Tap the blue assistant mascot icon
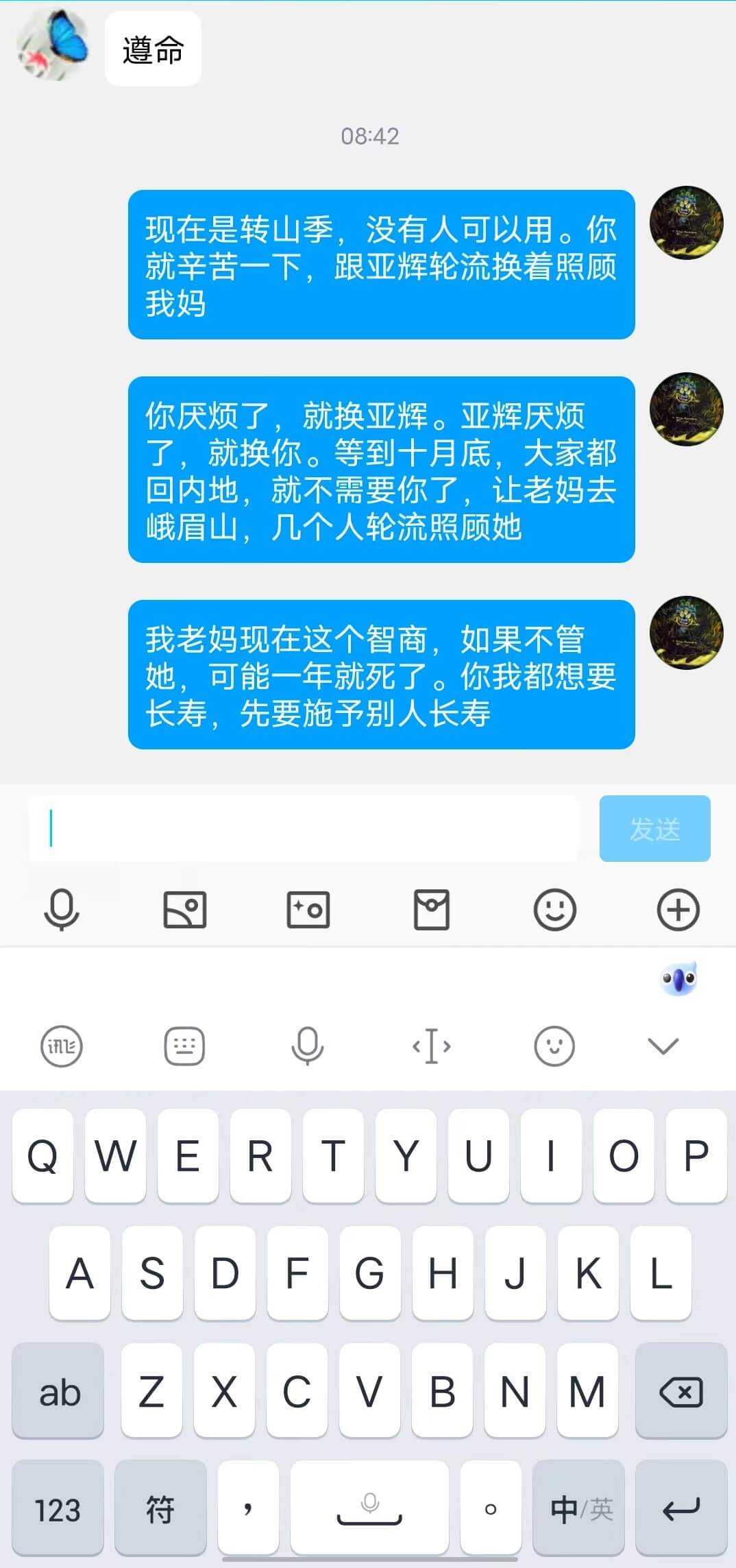 (x=679, y=978)
